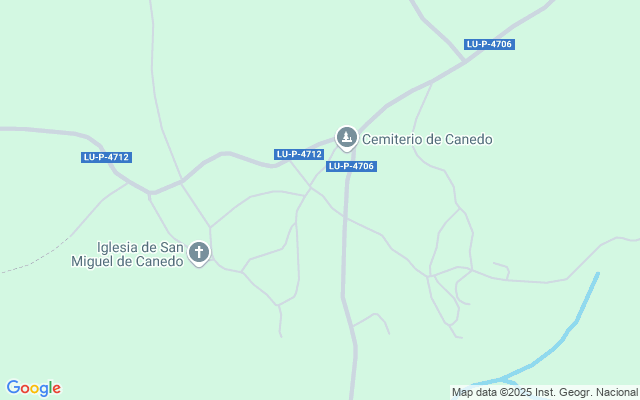Screen dimensions: 640x400
Task: Select the Iglesia de San Miguel de Canedo marker
Action: [x=199, y=252]
